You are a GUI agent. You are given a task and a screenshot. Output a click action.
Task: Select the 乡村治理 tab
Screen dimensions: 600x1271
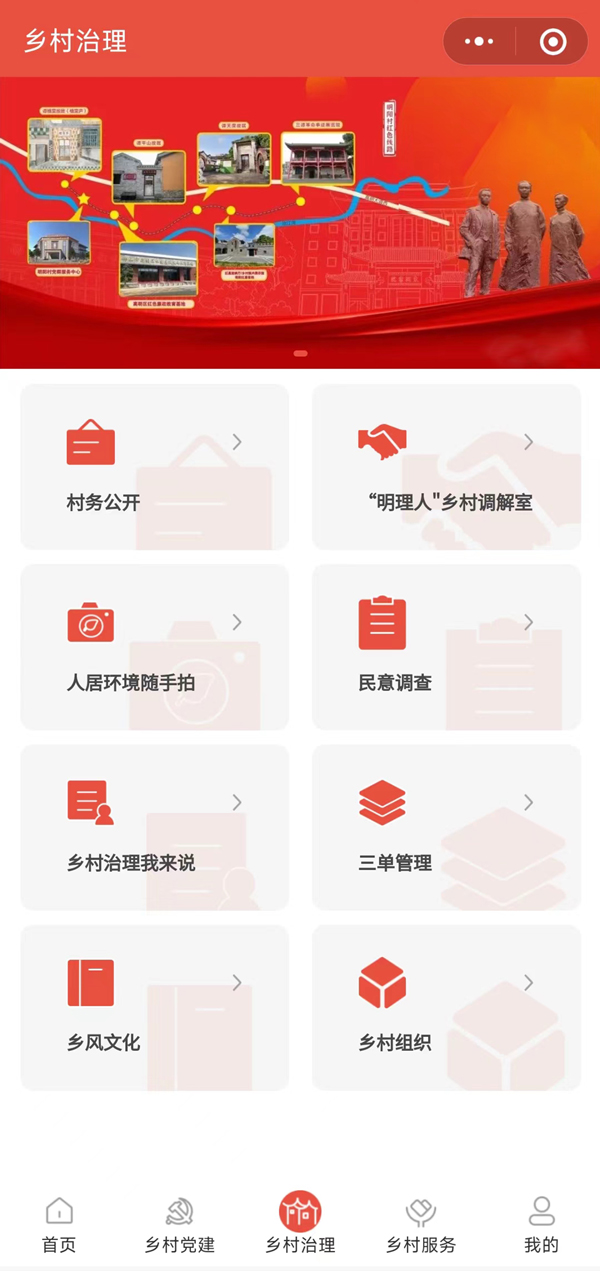pyautogui.click(x=300, y=1225)
